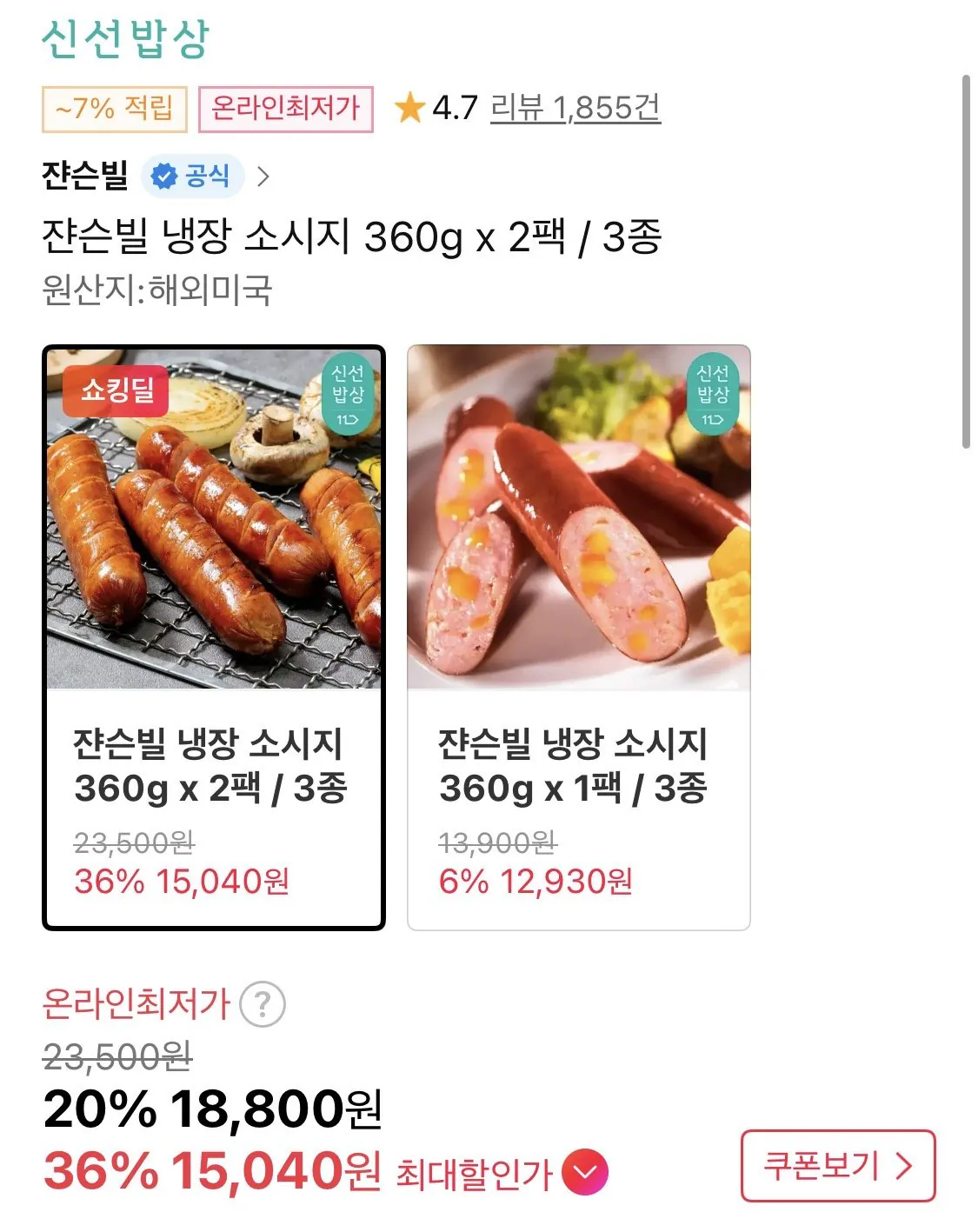This screenshot has width=978, height=1232.
Task: Click the 공식 verified badge icon
Action: pos(163,175)
